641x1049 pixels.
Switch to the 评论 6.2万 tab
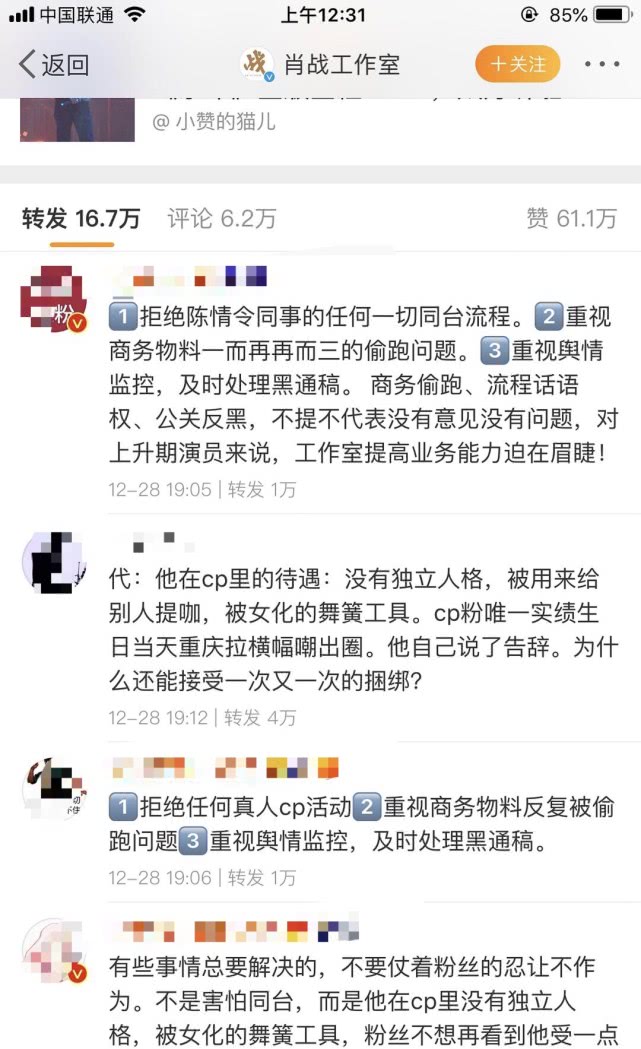pyautogui.click(x=222, y=219)
